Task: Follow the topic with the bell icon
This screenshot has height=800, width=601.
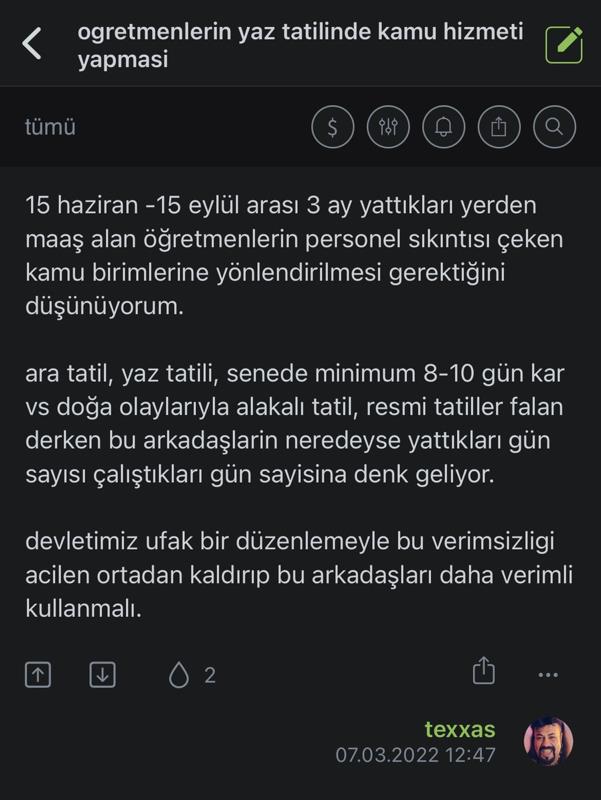Action: pyautogui.click(x=443, y=127)
